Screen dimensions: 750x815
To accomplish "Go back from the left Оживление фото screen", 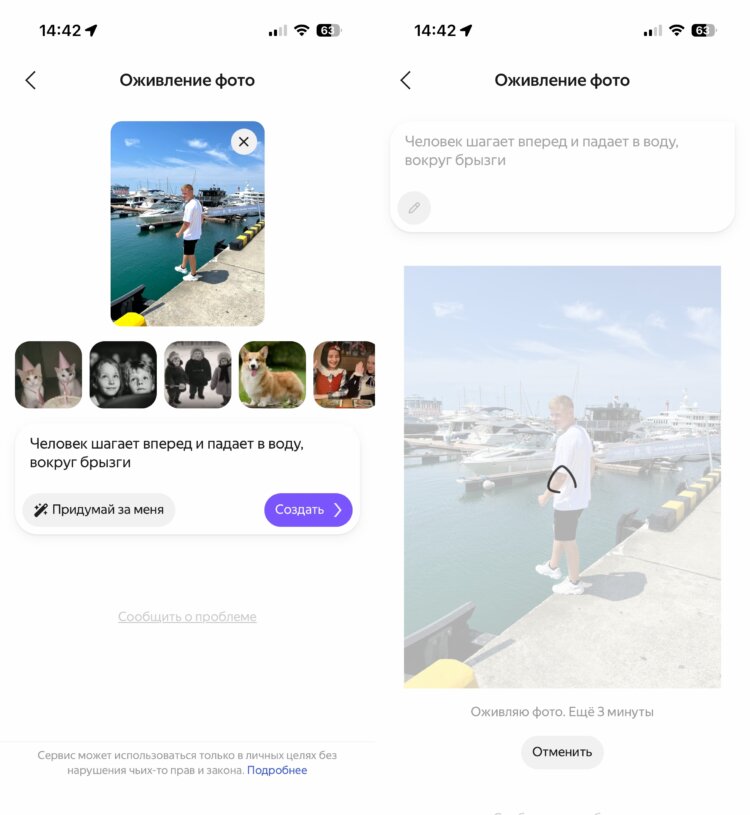I will tap(30, 81).
